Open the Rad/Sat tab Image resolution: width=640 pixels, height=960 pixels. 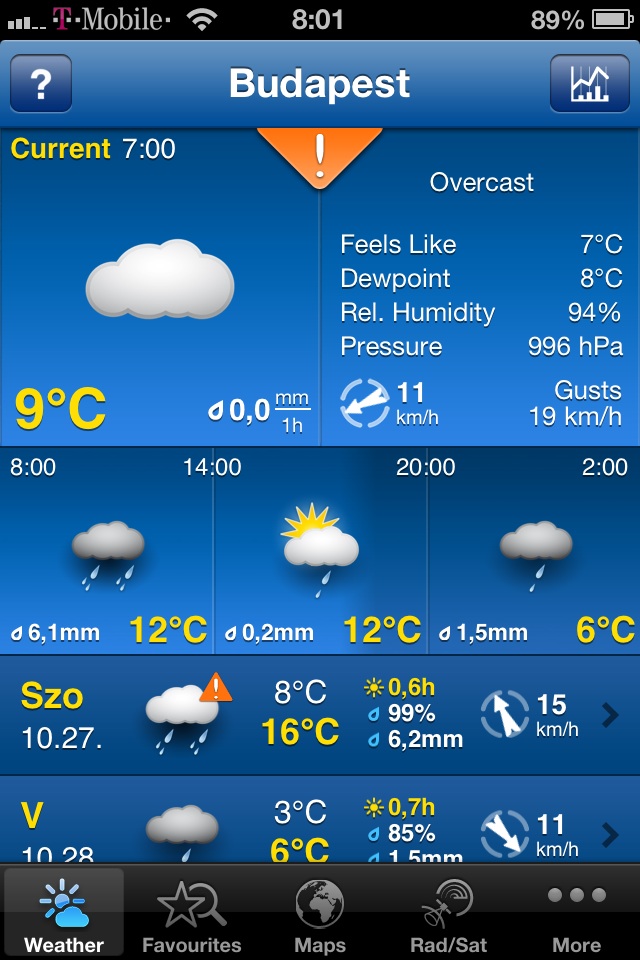tap(448, 912)
